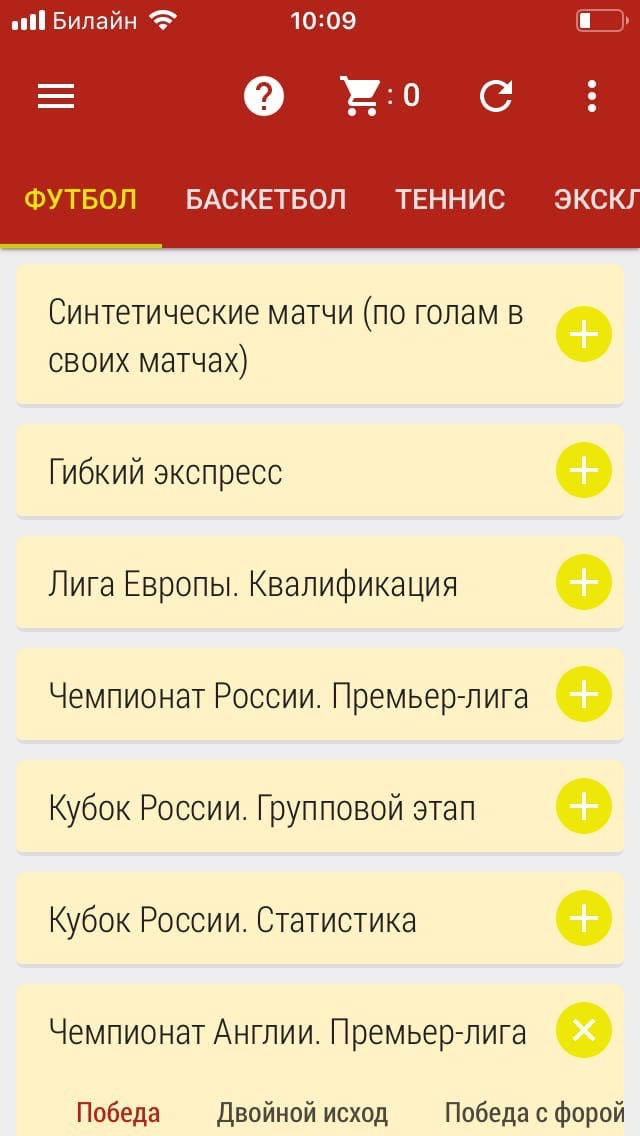The image size is (640, 1136).
Task: Switch to the ЭКСКЛ tab
Action: pyautogui.click(x=596, y=199)
